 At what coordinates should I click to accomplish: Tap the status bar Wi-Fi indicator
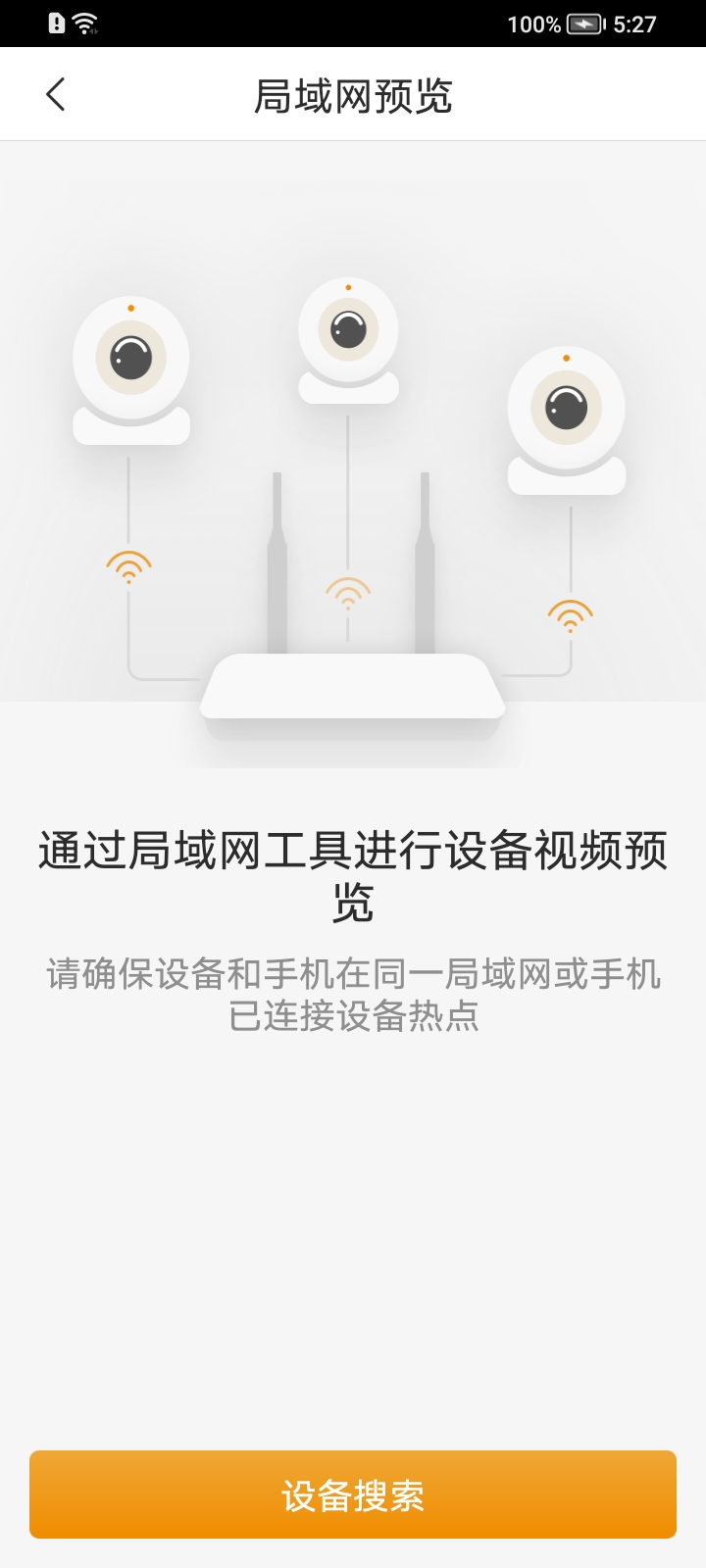click(x=83, y=24)
